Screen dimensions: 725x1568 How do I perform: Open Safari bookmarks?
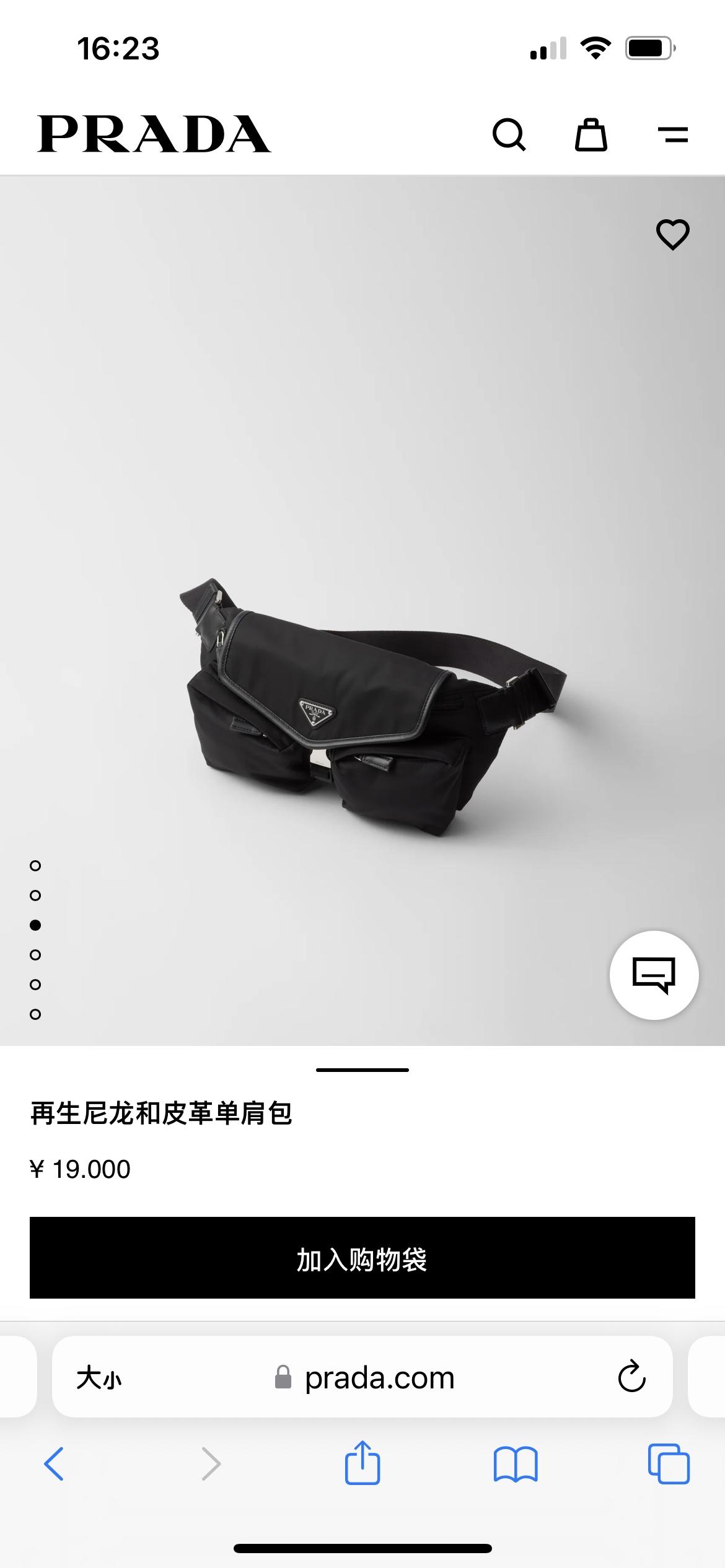[x=516, y=1464]
